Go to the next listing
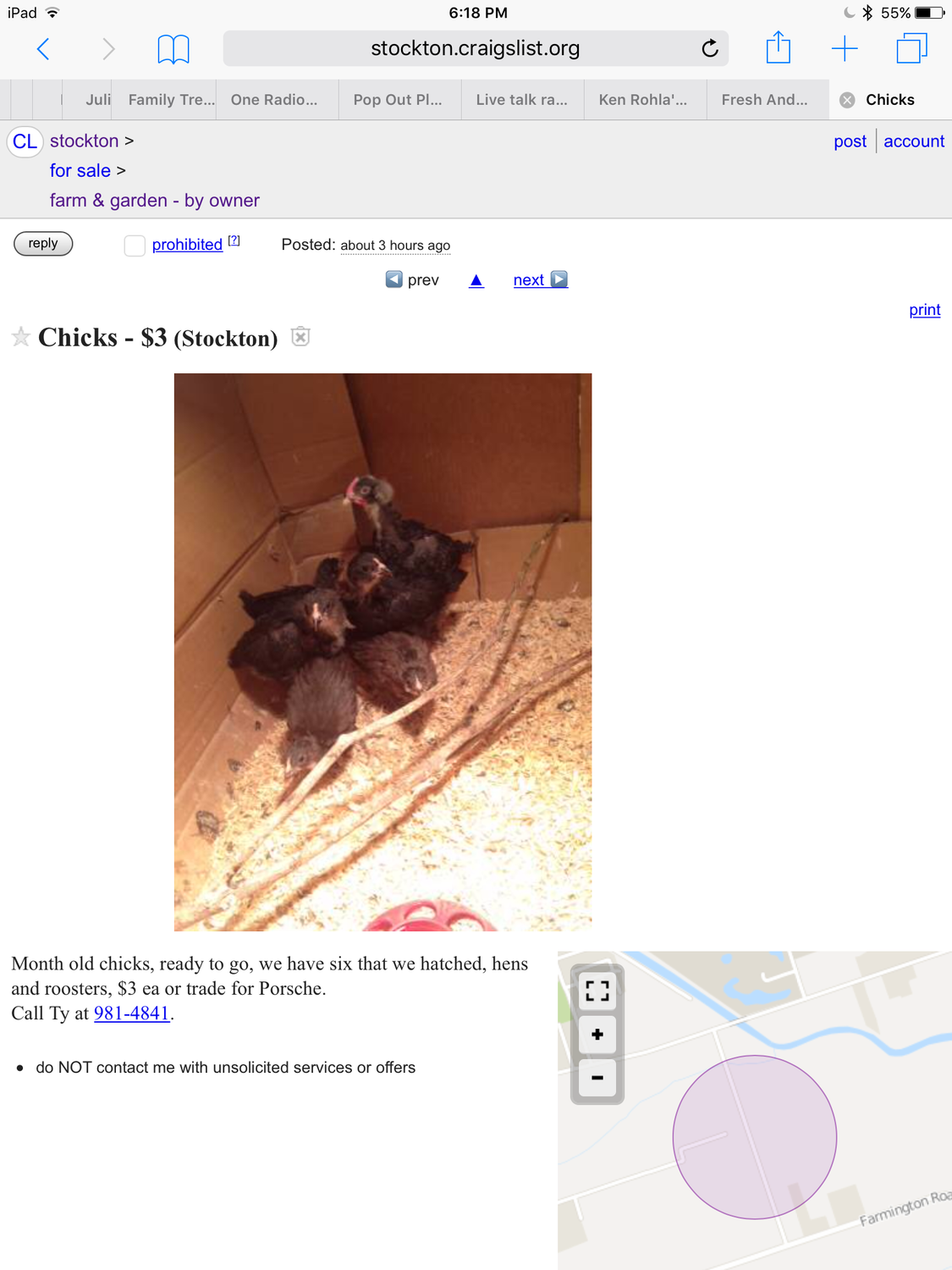952x1270 pixels. coord(540,280)
